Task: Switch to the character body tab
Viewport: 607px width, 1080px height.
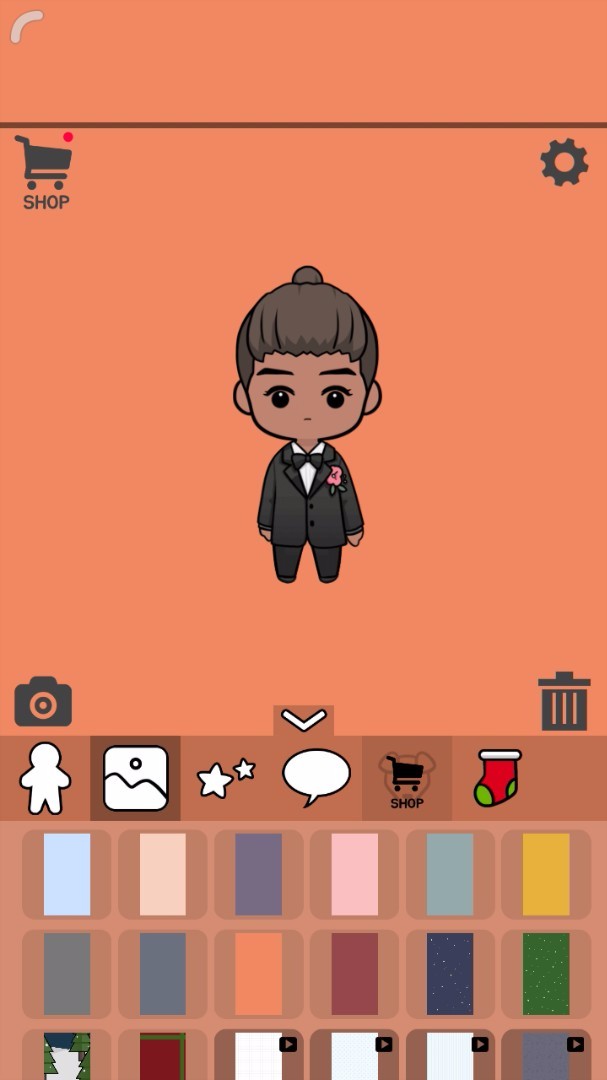Action: 45,778
